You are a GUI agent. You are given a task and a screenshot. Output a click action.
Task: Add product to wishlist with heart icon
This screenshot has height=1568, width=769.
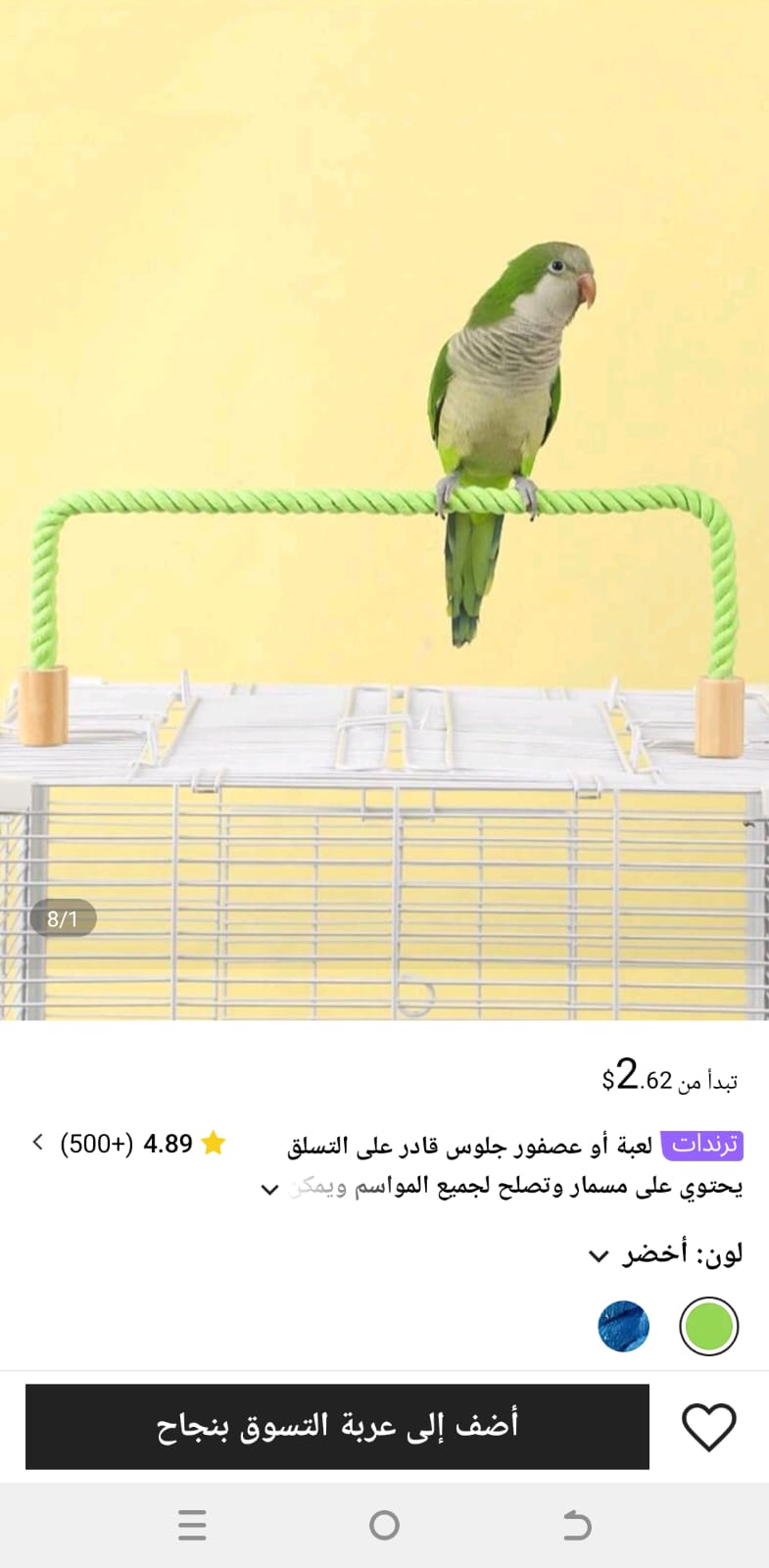708,1427
